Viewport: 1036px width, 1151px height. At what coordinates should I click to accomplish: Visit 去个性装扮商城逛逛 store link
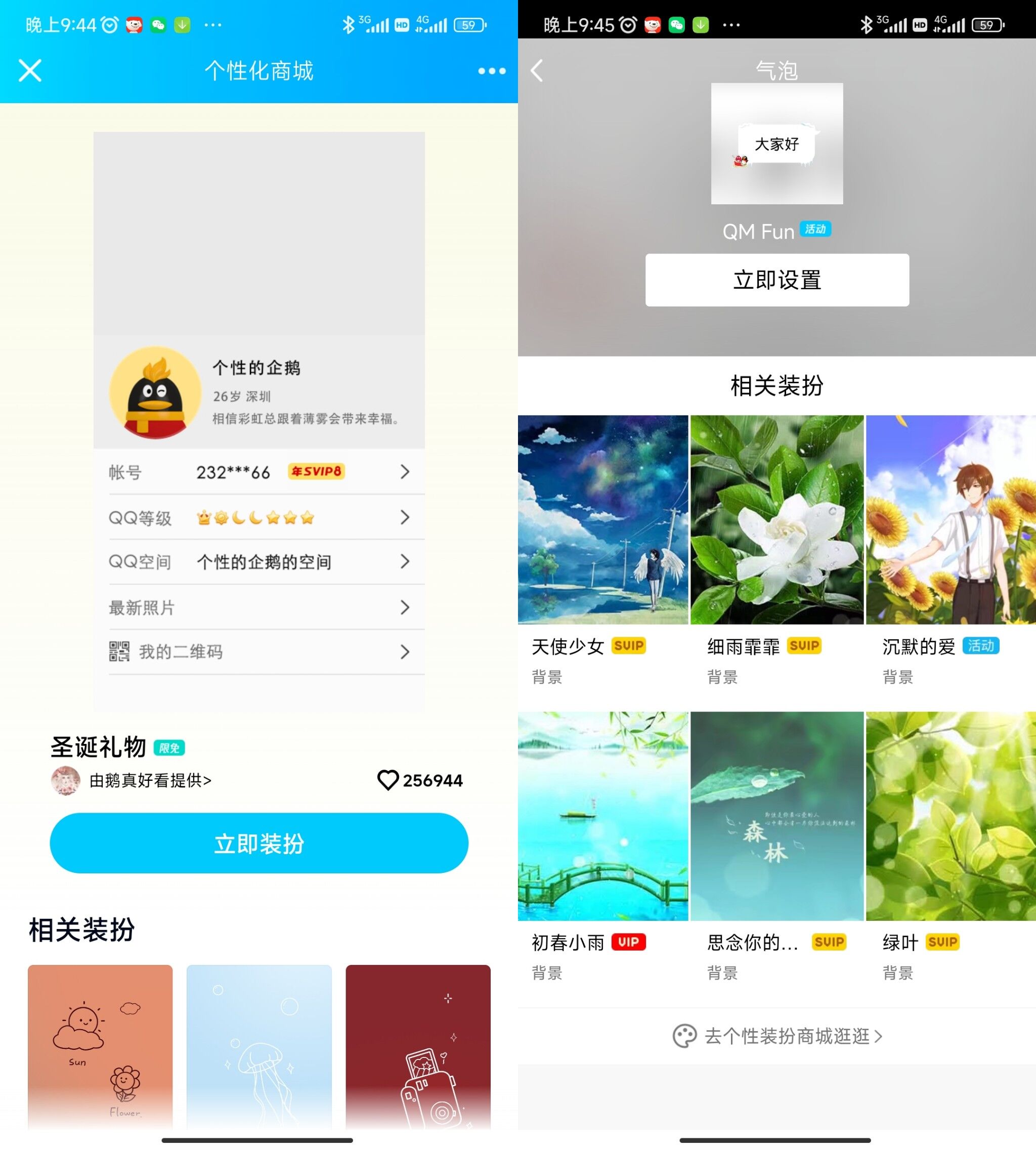click(777, 1036)
